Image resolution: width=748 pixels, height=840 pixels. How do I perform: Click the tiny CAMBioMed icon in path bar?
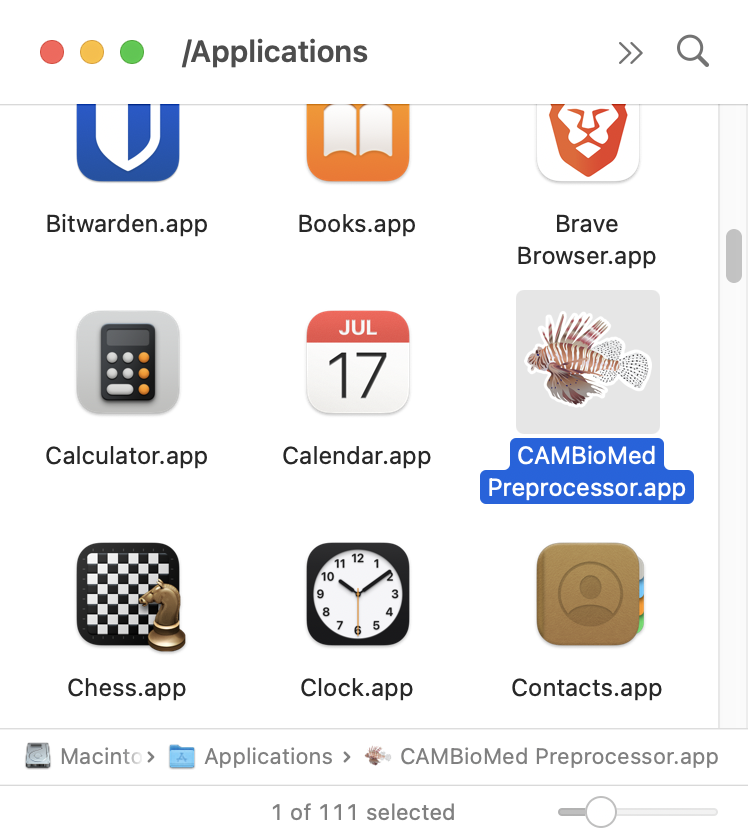click(x=377, y=756)
